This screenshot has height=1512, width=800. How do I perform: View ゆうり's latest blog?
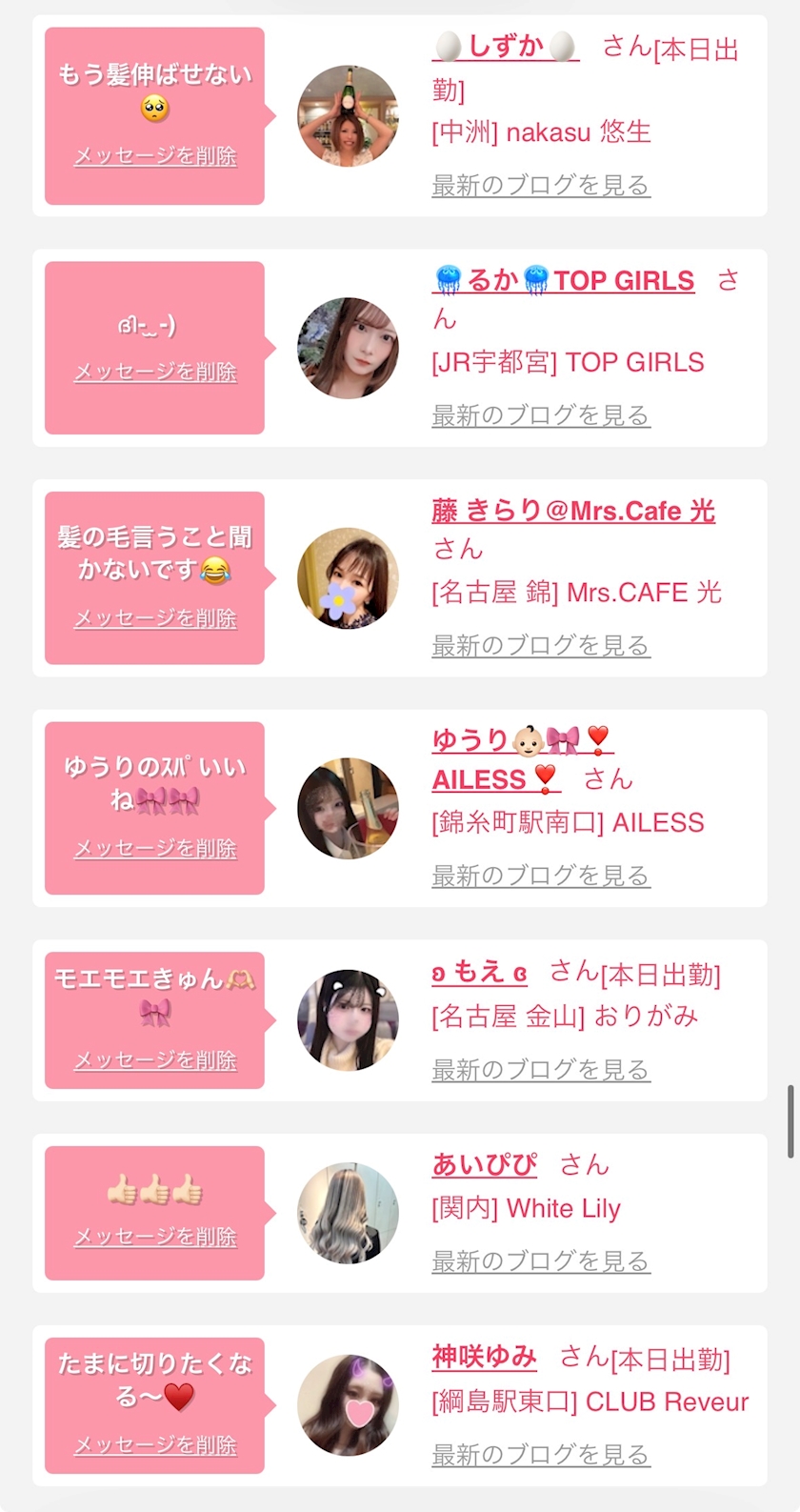[x=540, y=877]
